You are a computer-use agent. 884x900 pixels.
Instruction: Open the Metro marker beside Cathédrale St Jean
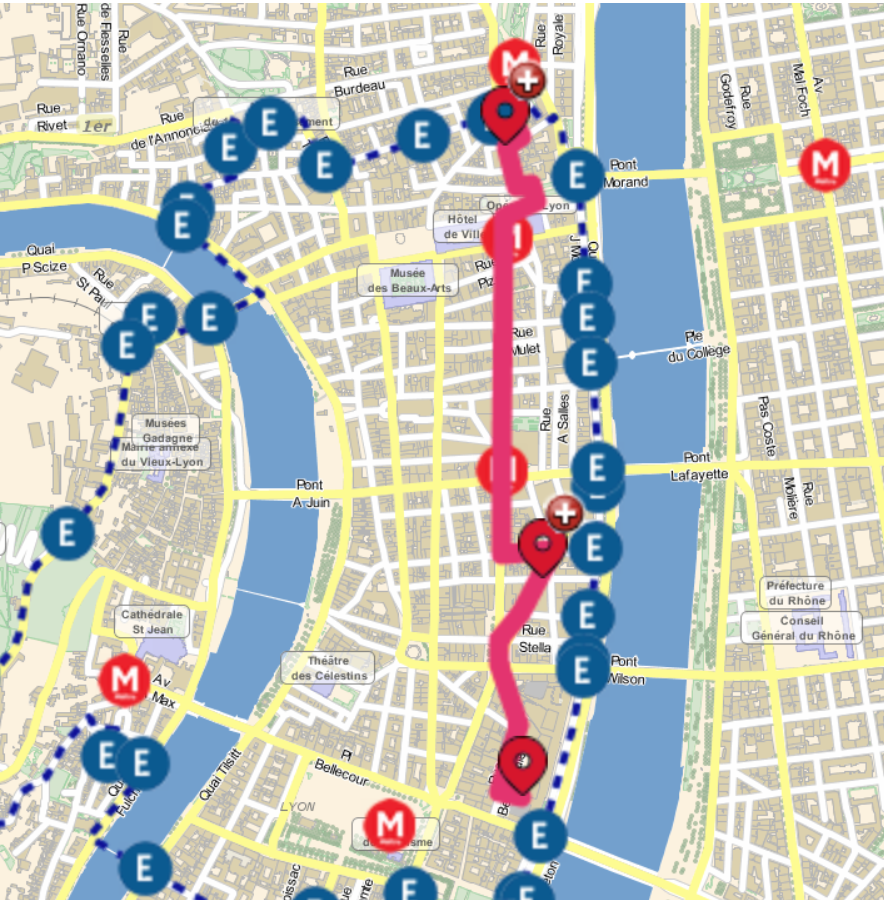[125, 681]
